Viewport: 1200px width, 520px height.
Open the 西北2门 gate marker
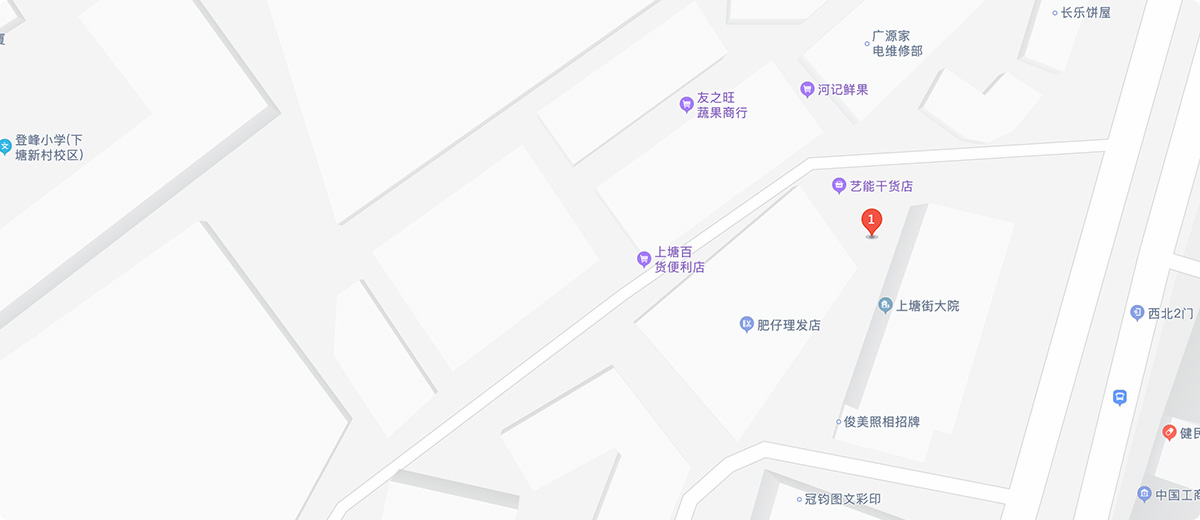point(1137,313)
